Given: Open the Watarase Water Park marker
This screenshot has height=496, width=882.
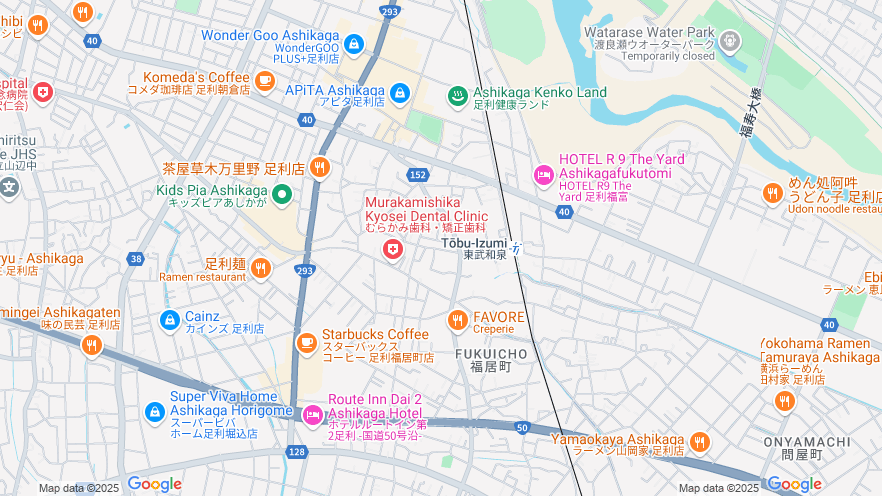Looking at the screenshot, I should tap(731, 40).
